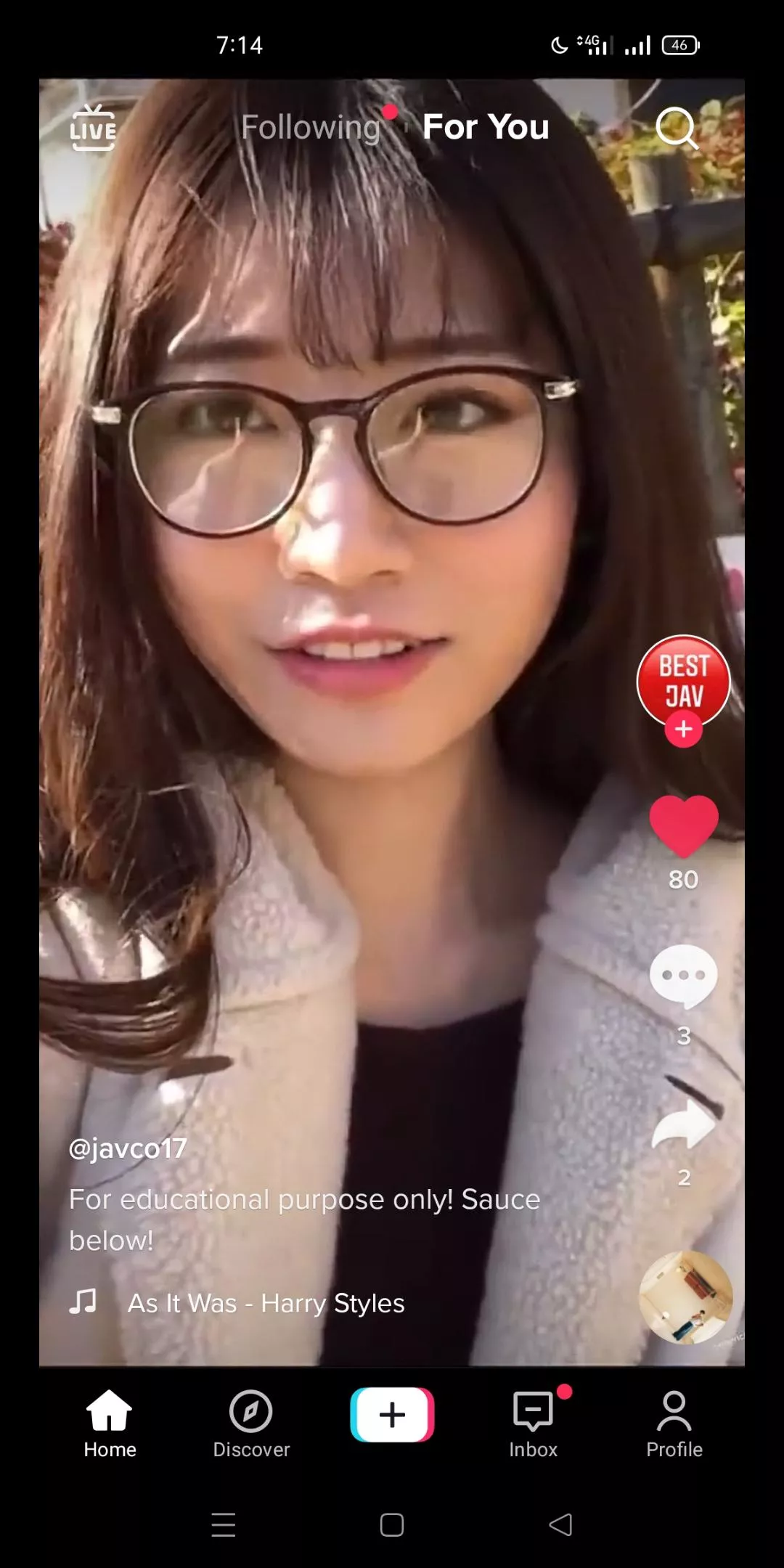Share this video
The width and height of the screenshot is (784, 1568).
683,1124
